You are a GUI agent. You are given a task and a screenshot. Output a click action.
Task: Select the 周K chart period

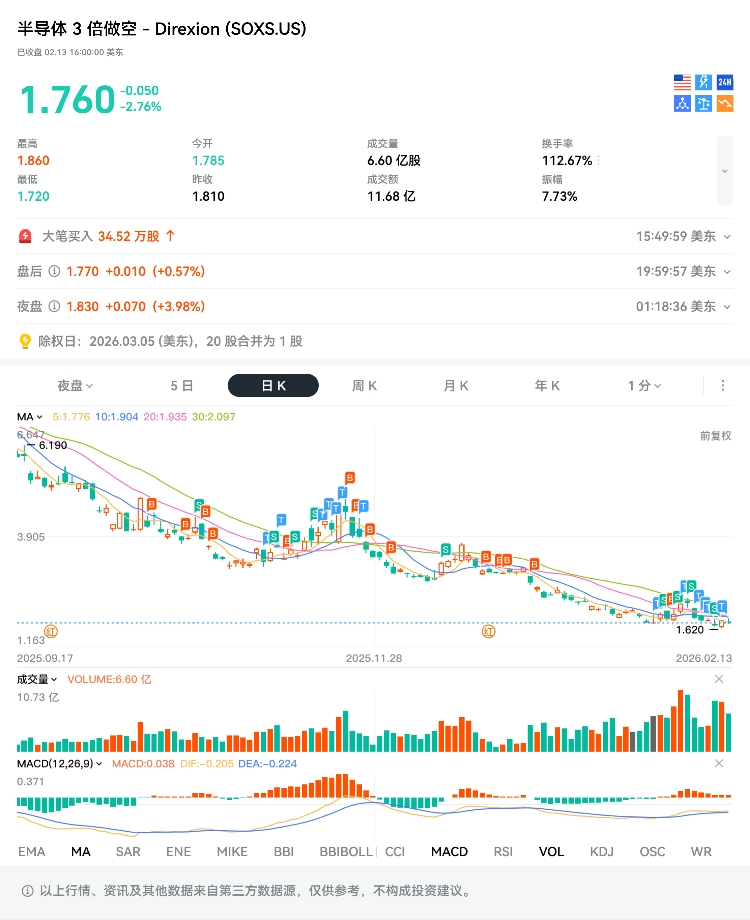point(364,386)
